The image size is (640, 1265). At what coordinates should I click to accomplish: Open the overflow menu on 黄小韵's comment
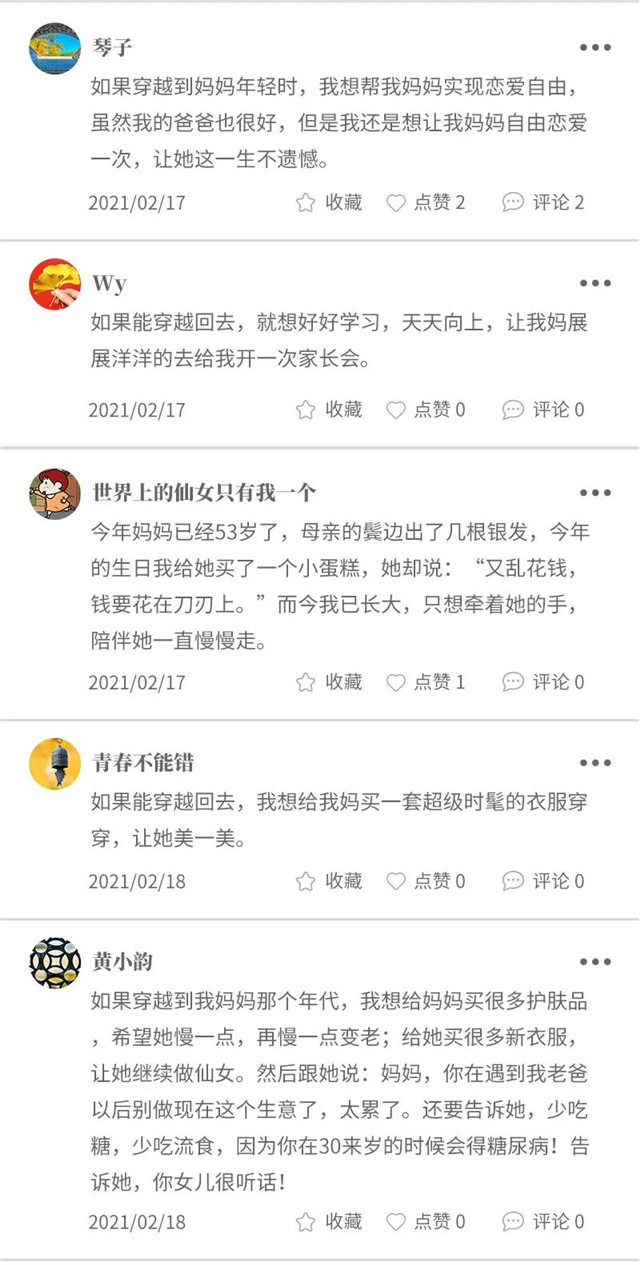pos(595,962)
